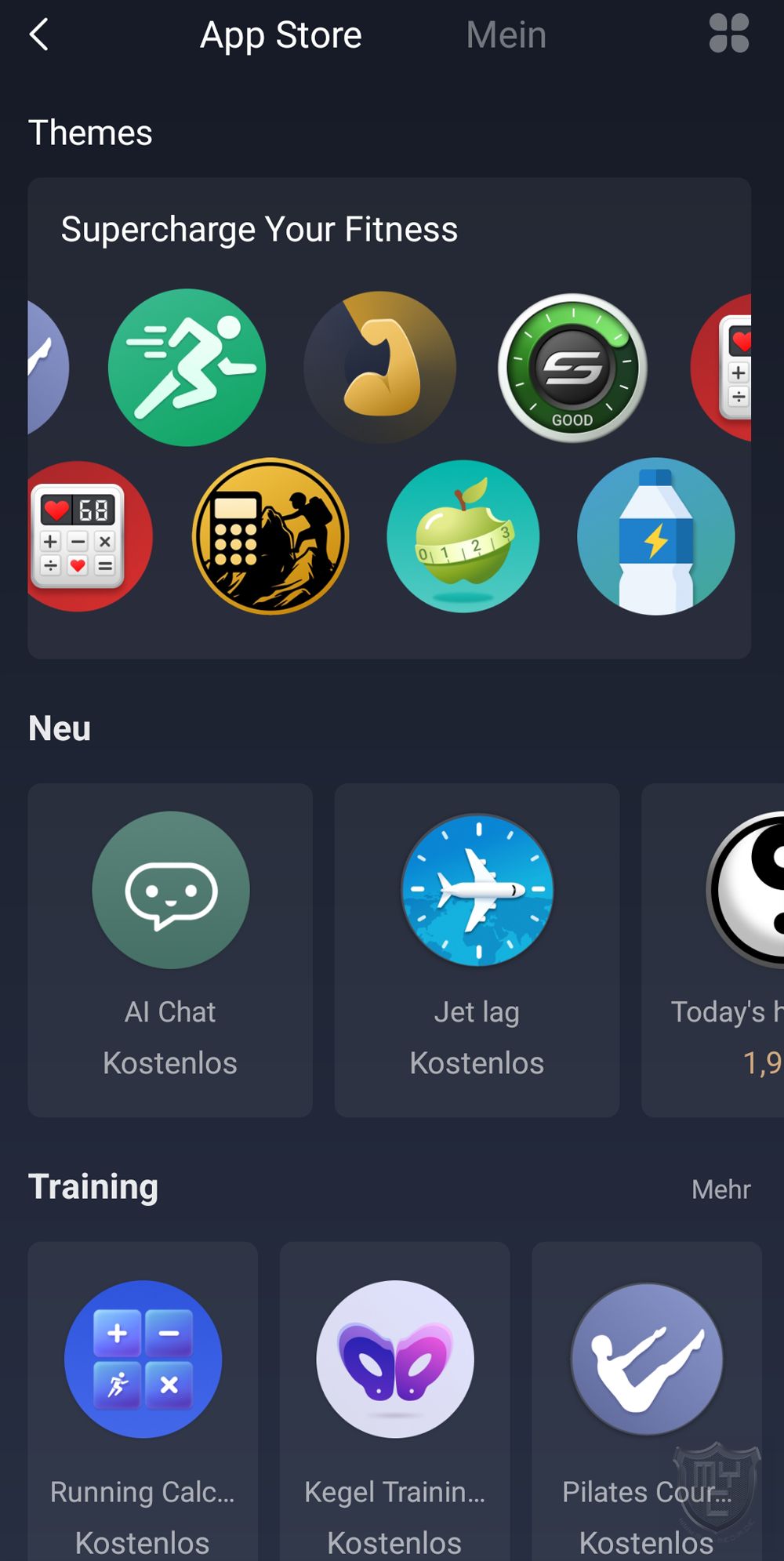The image size is (784, 1561).
Task: Open the AI Chat app card
Action: [170, 949]
